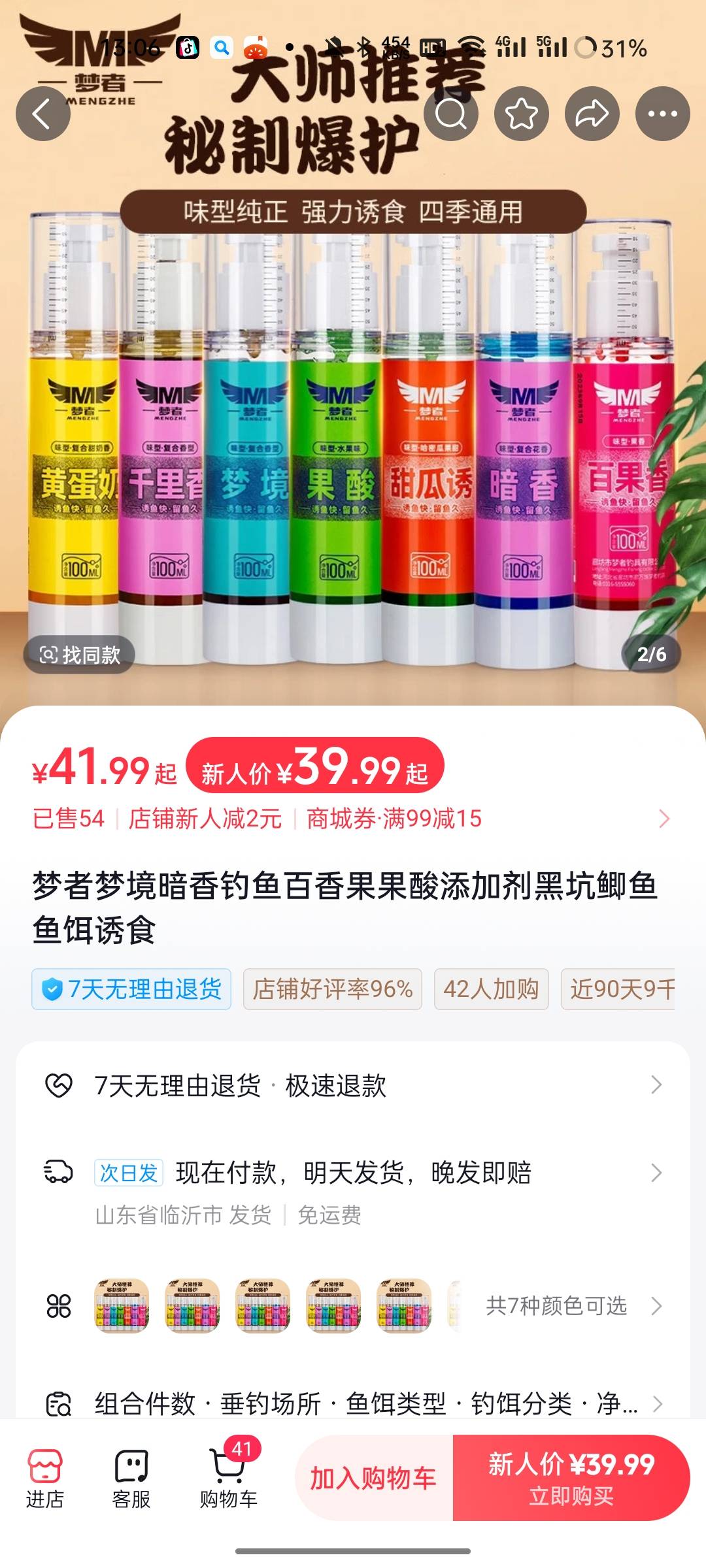Viewport: 706px width, 1568px height.
Task: Open 共7种颜色可选 color options
Action: point(556,1306)
